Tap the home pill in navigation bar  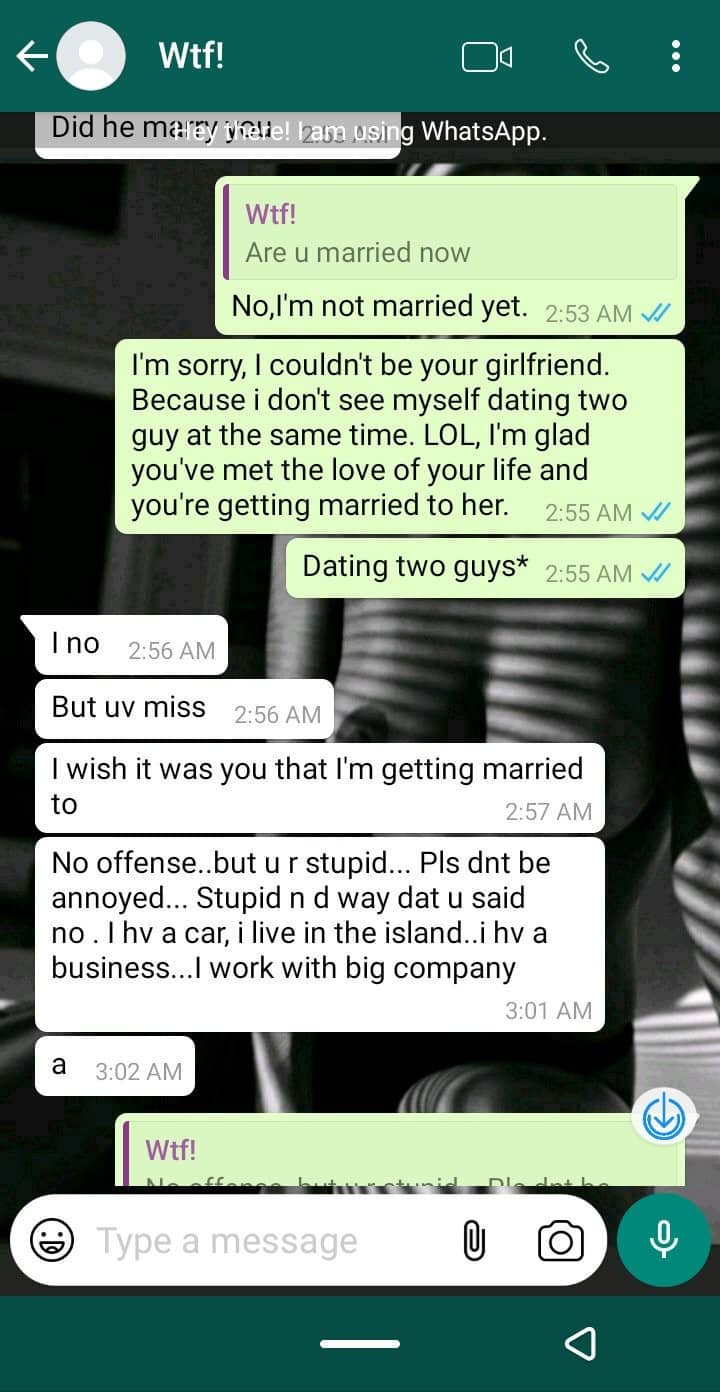click(360, 1344)
